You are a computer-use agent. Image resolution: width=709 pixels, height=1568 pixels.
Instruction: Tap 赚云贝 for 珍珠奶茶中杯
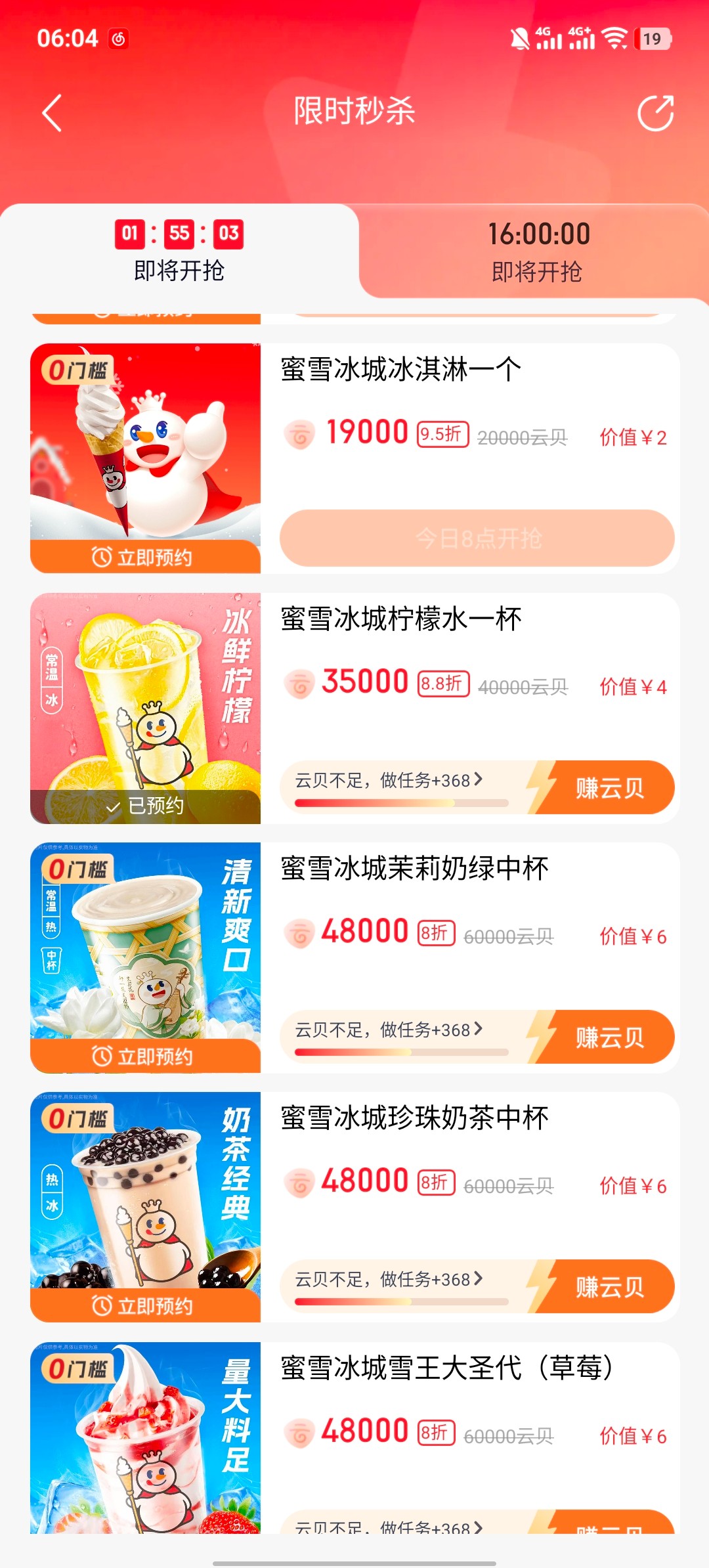click(x=608, y=1287)
